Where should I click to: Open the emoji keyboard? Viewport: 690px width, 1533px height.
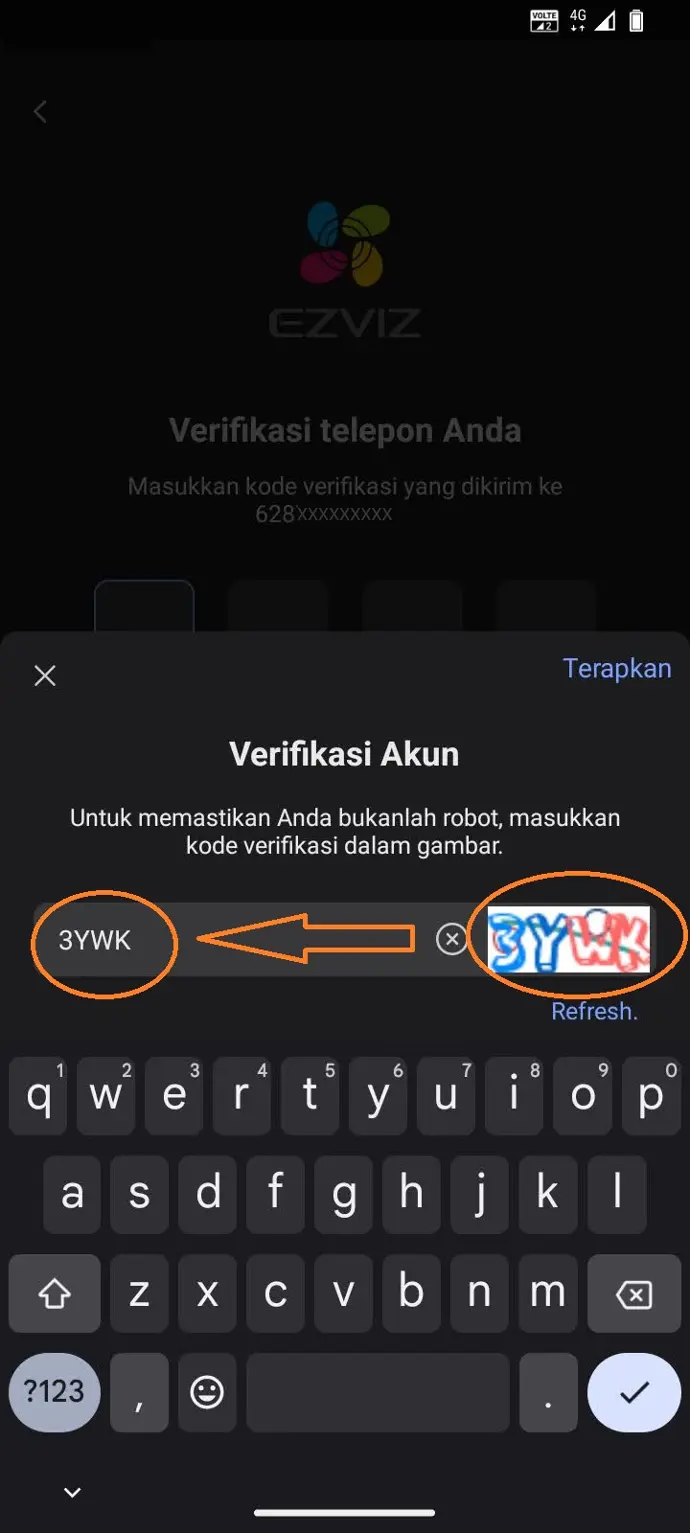point(207,1392)
